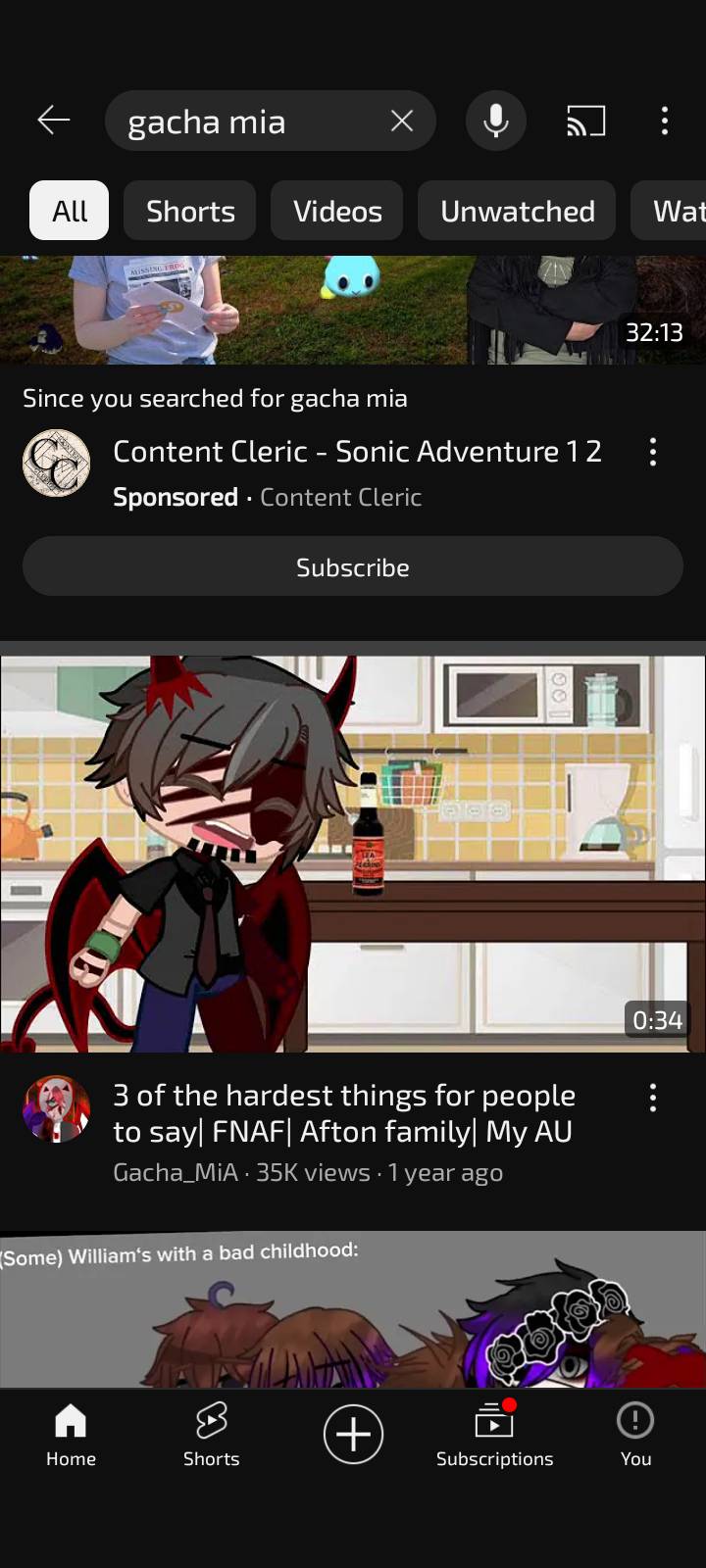Play the 3 hardest things FNAF video
Screen dimensions: 706x1568
pos(353,853)
